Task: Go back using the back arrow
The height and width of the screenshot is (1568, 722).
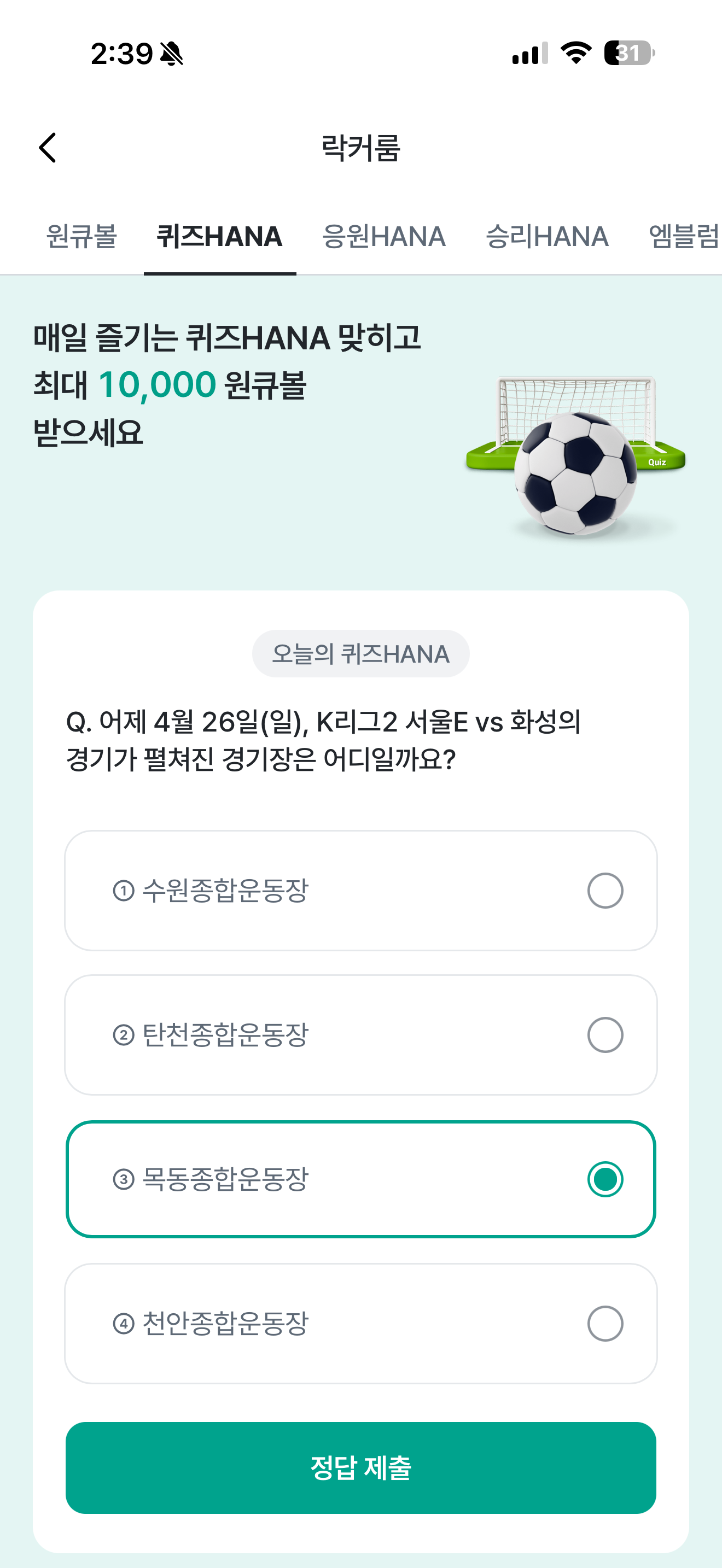Action: tap(48, 147)
